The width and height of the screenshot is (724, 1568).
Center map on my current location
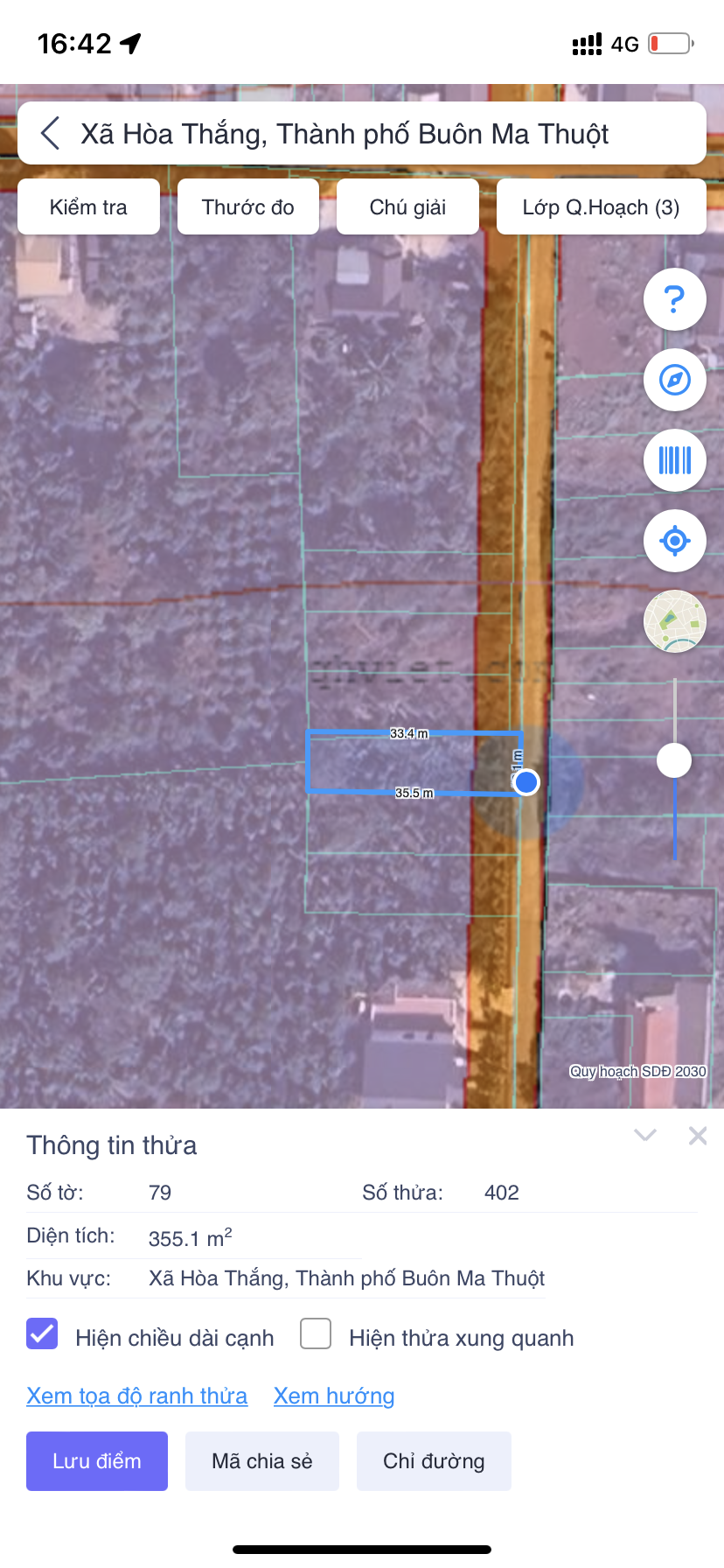pyautogui.click(x=674, y=541)
